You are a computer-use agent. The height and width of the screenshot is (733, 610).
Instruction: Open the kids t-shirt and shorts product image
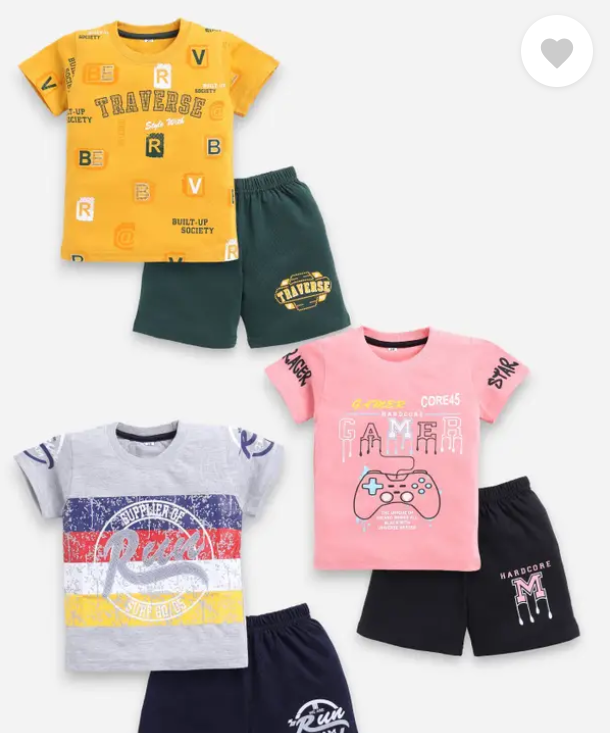click(300, 400)
